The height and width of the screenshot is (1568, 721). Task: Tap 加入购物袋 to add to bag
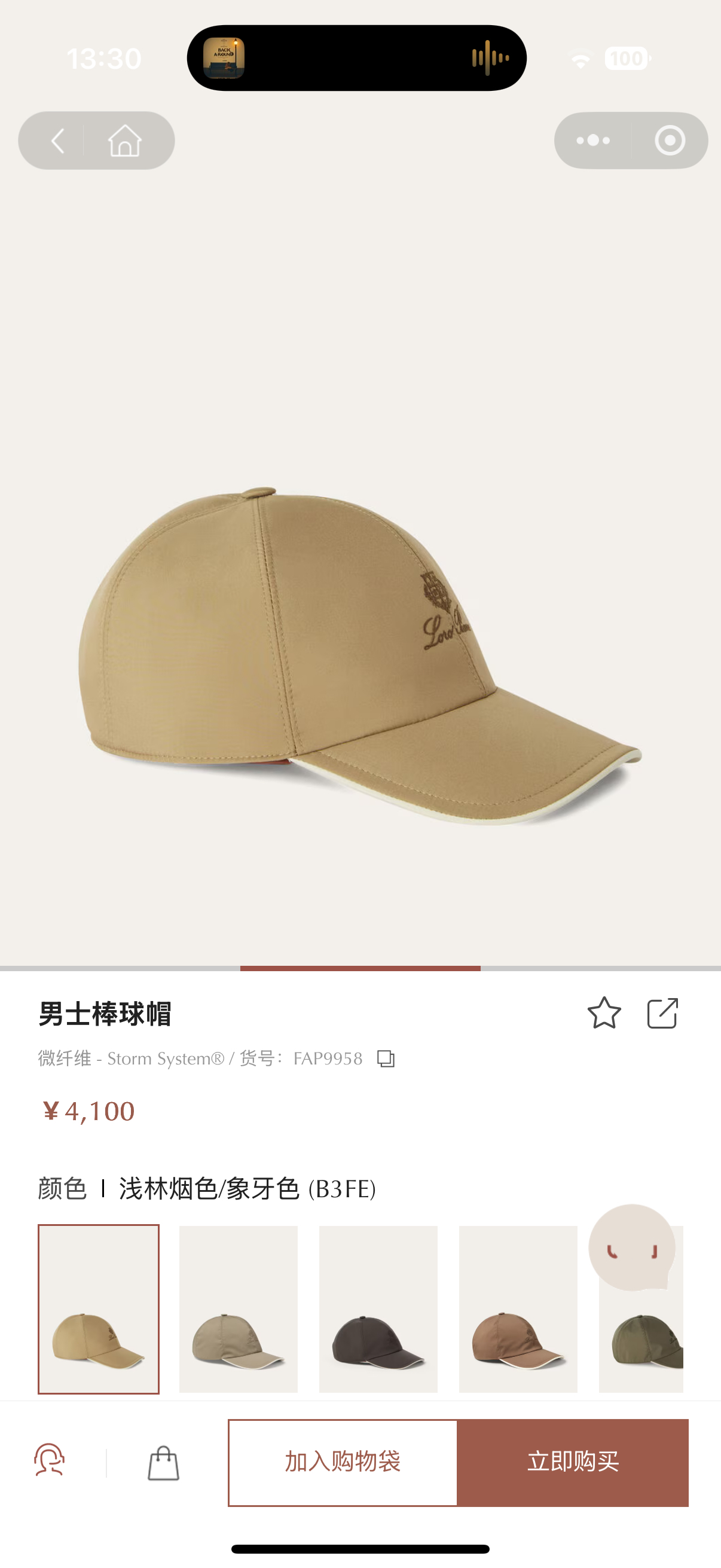343,1462
